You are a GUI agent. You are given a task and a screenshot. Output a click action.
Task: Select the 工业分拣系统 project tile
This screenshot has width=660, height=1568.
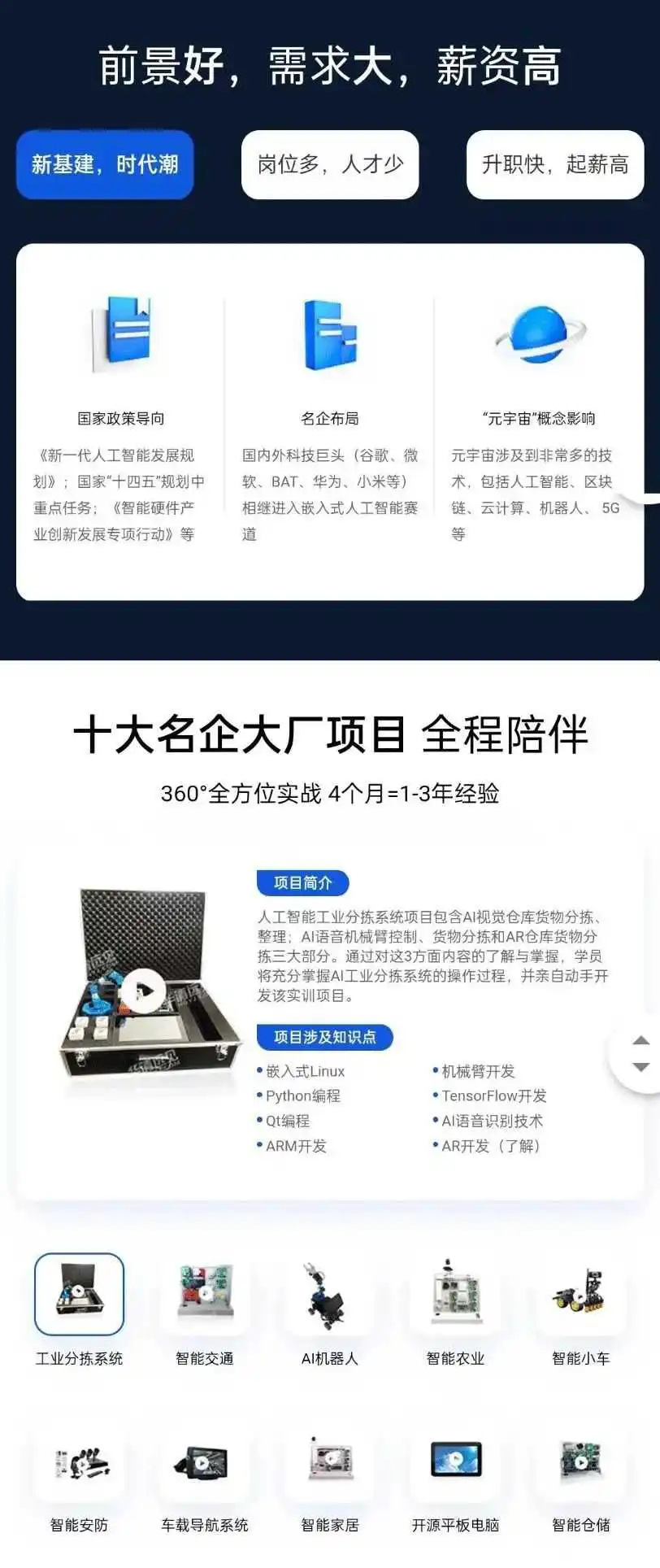pos(79,1295)
